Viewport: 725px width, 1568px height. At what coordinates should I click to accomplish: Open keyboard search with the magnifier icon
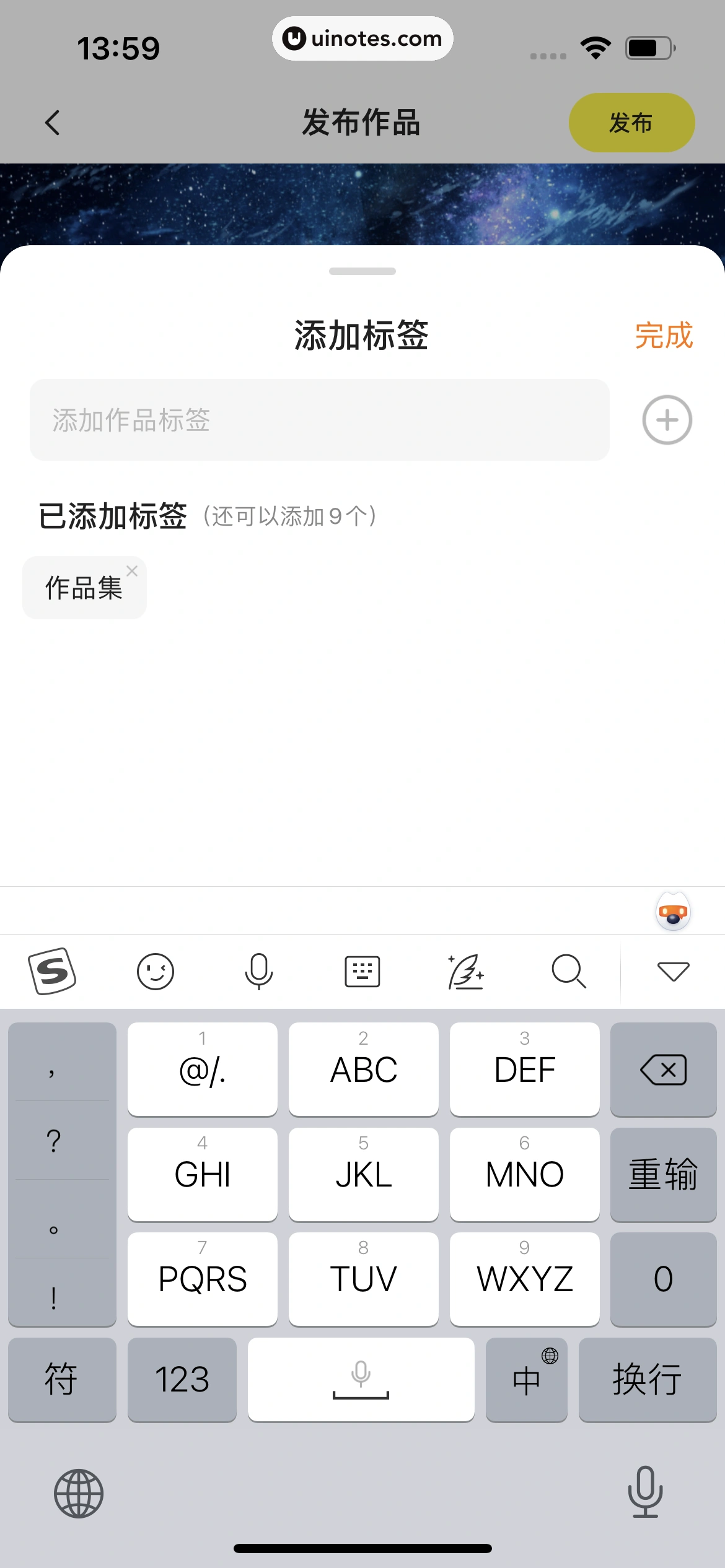[x=568, y=971]
